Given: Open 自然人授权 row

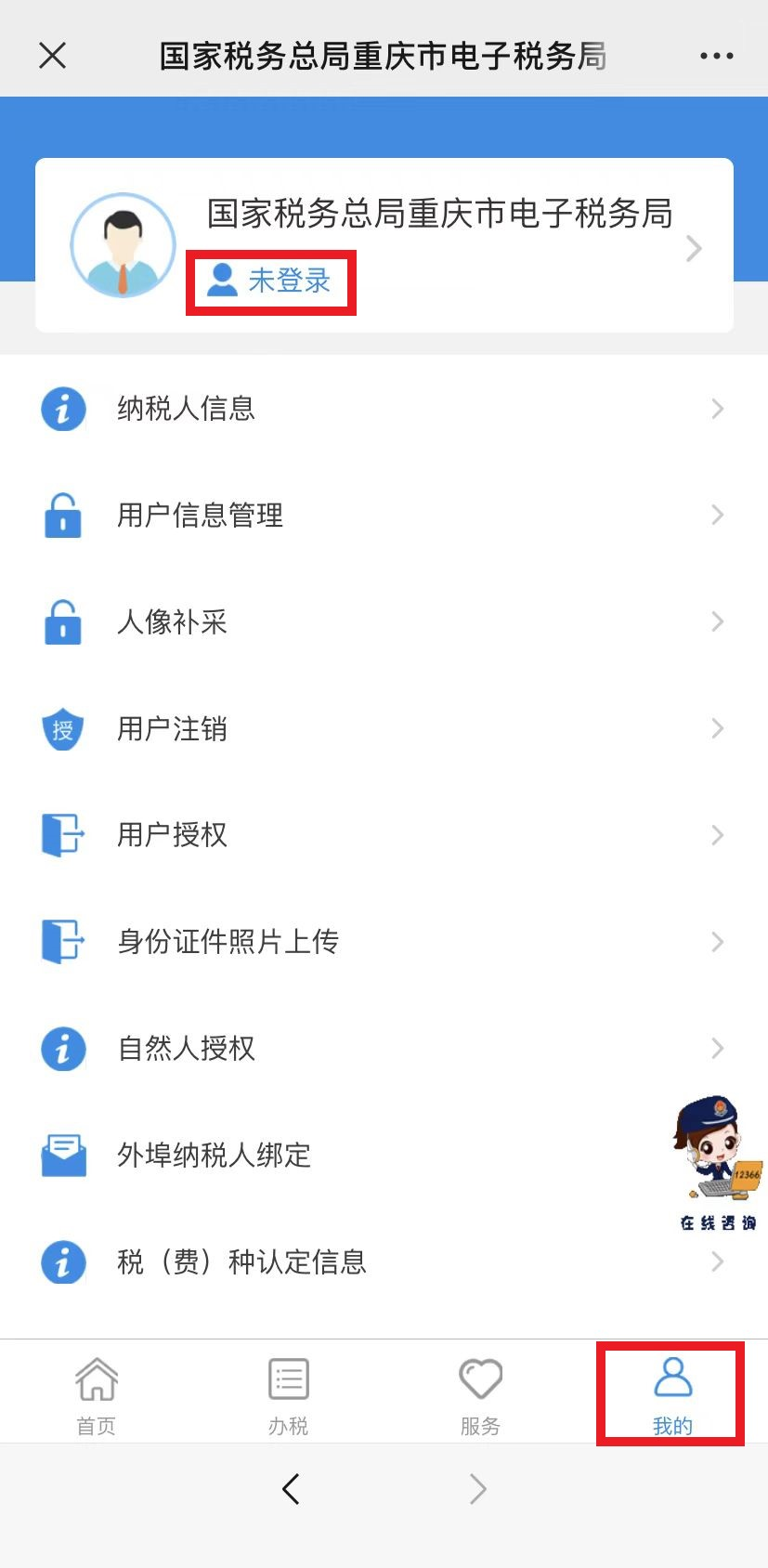Looking at the screenshot, I should tap(383, 1049).
